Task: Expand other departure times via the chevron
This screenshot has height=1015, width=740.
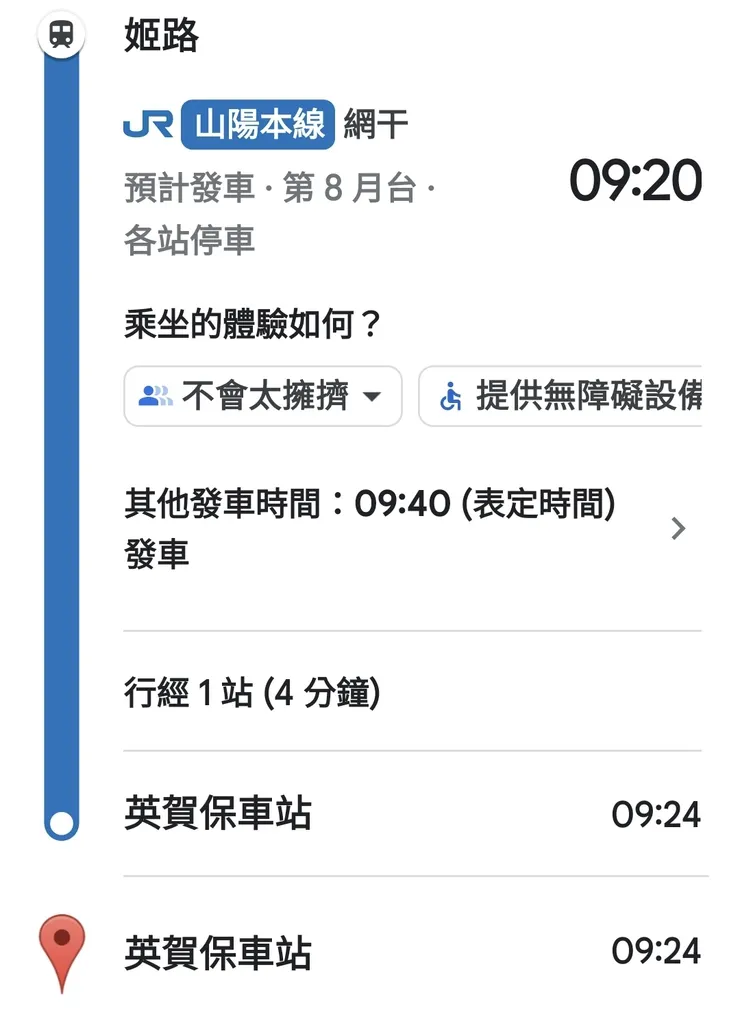Action: point(678,530)
